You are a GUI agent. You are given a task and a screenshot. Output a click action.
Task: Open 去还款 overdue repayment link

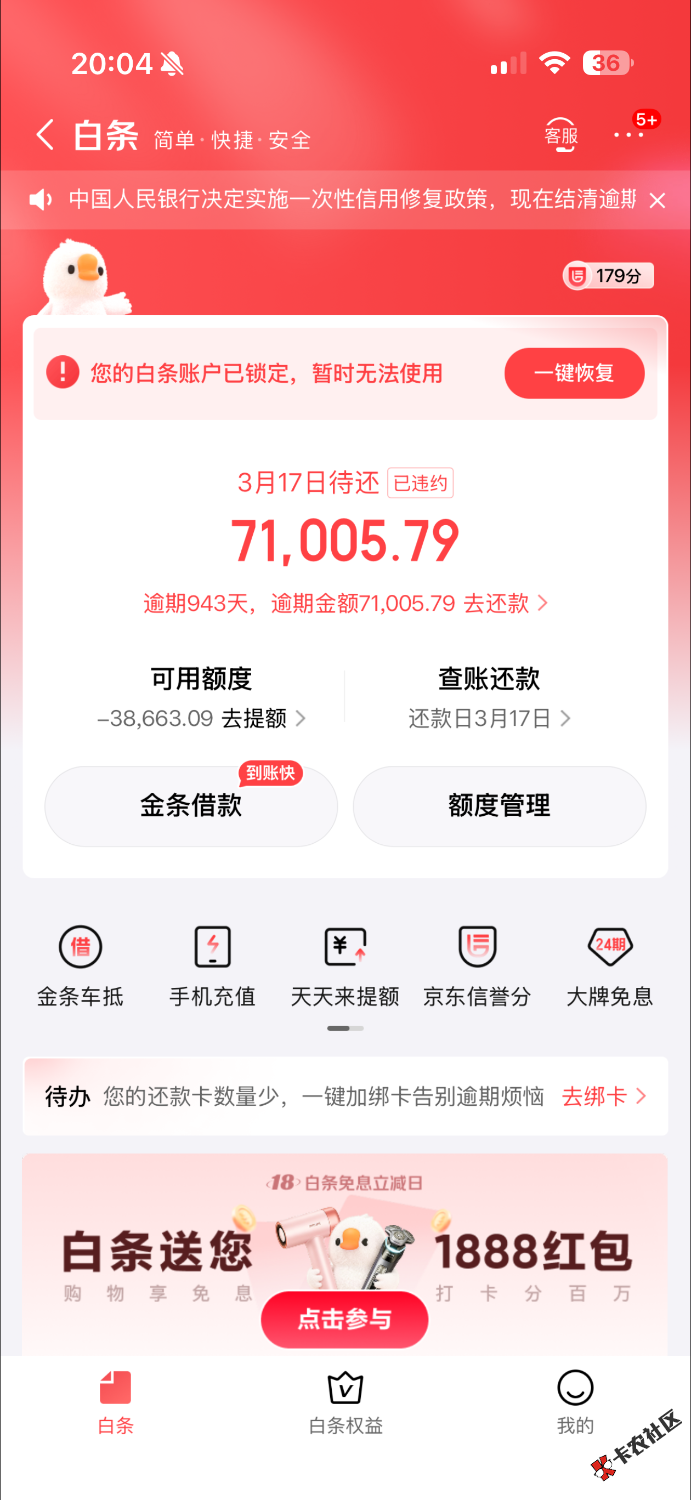(504, 603)
